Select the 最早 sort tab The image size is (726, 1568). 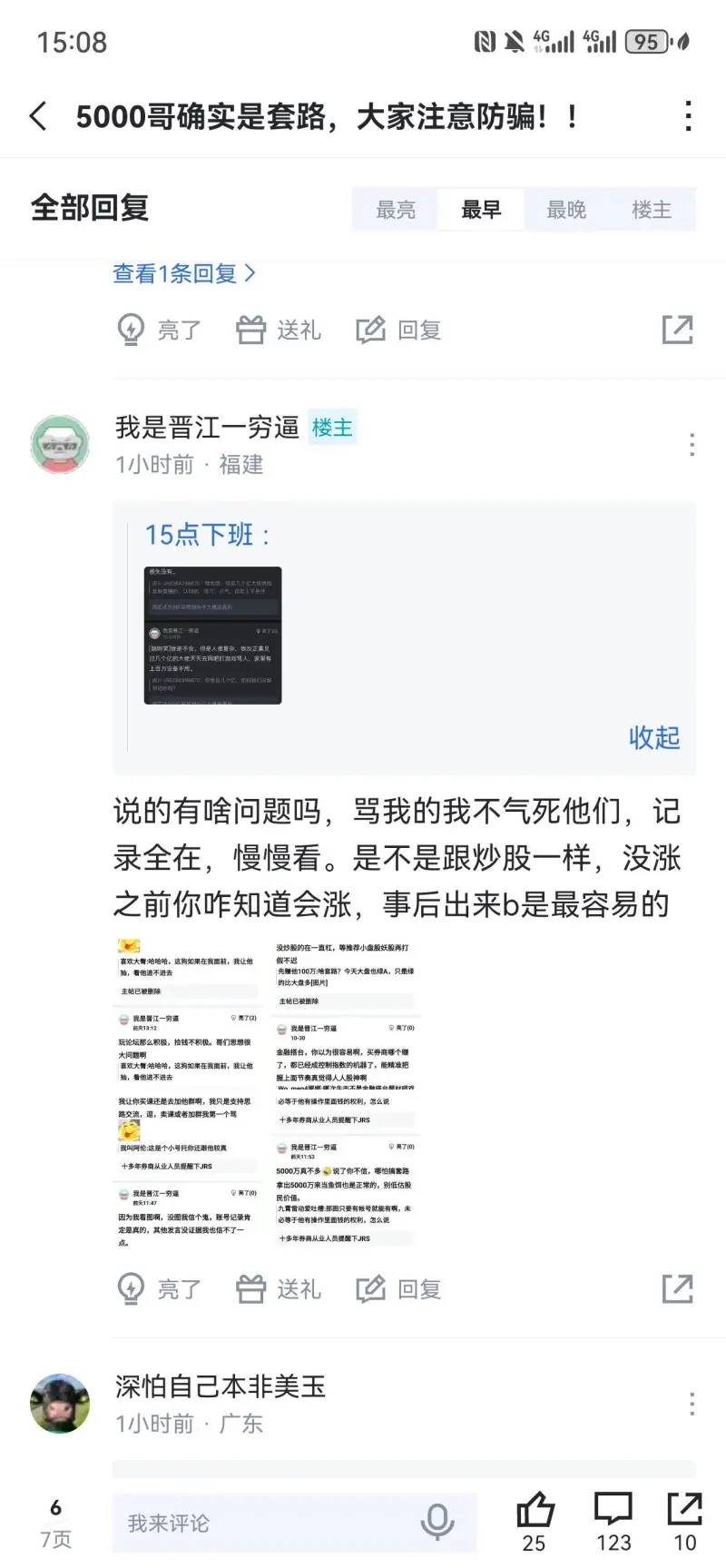point(481,210)
